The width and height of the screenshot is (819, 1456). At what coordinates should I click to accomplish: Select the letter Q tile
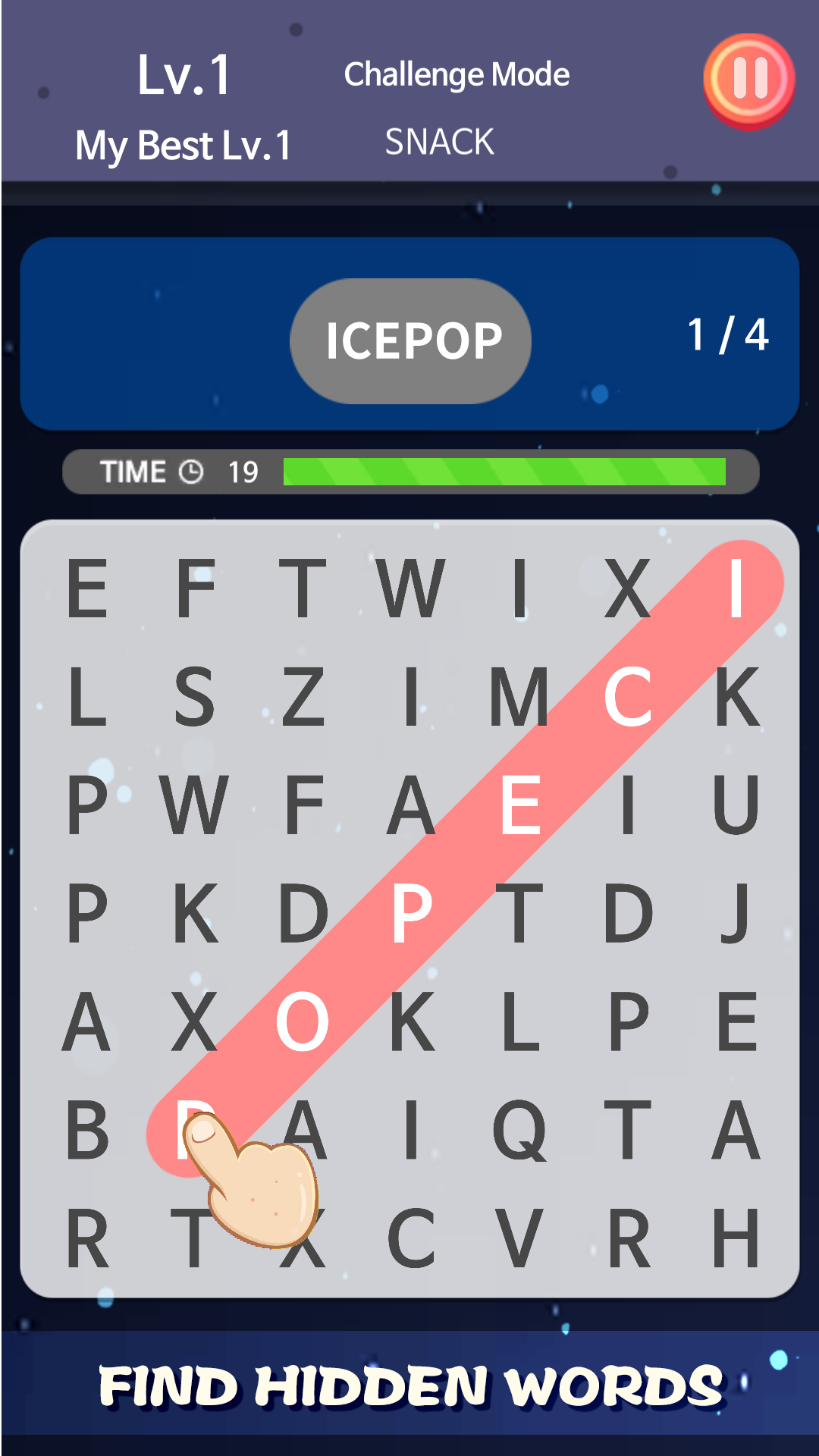(519, 1130)
